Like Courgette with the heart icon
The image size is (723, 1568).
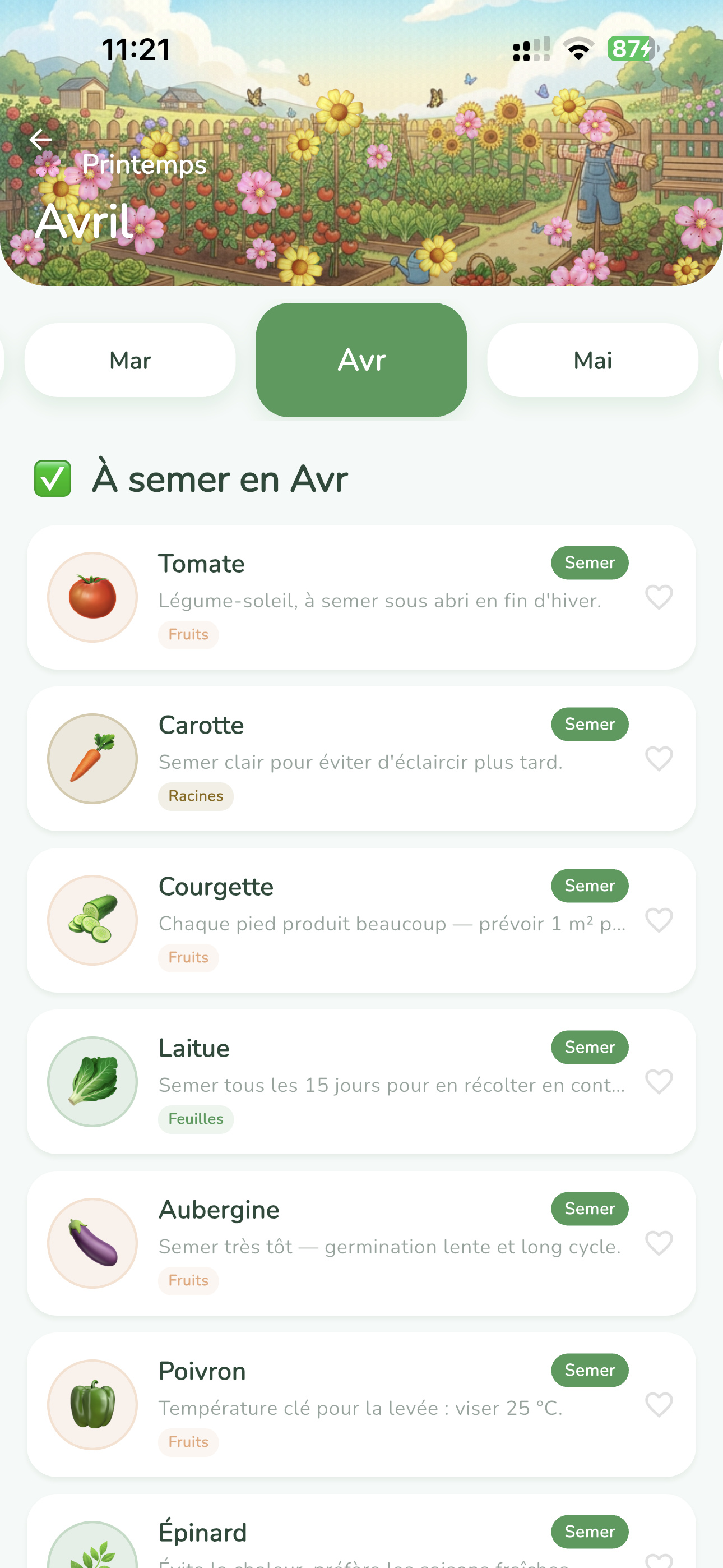tap(659, 920)
